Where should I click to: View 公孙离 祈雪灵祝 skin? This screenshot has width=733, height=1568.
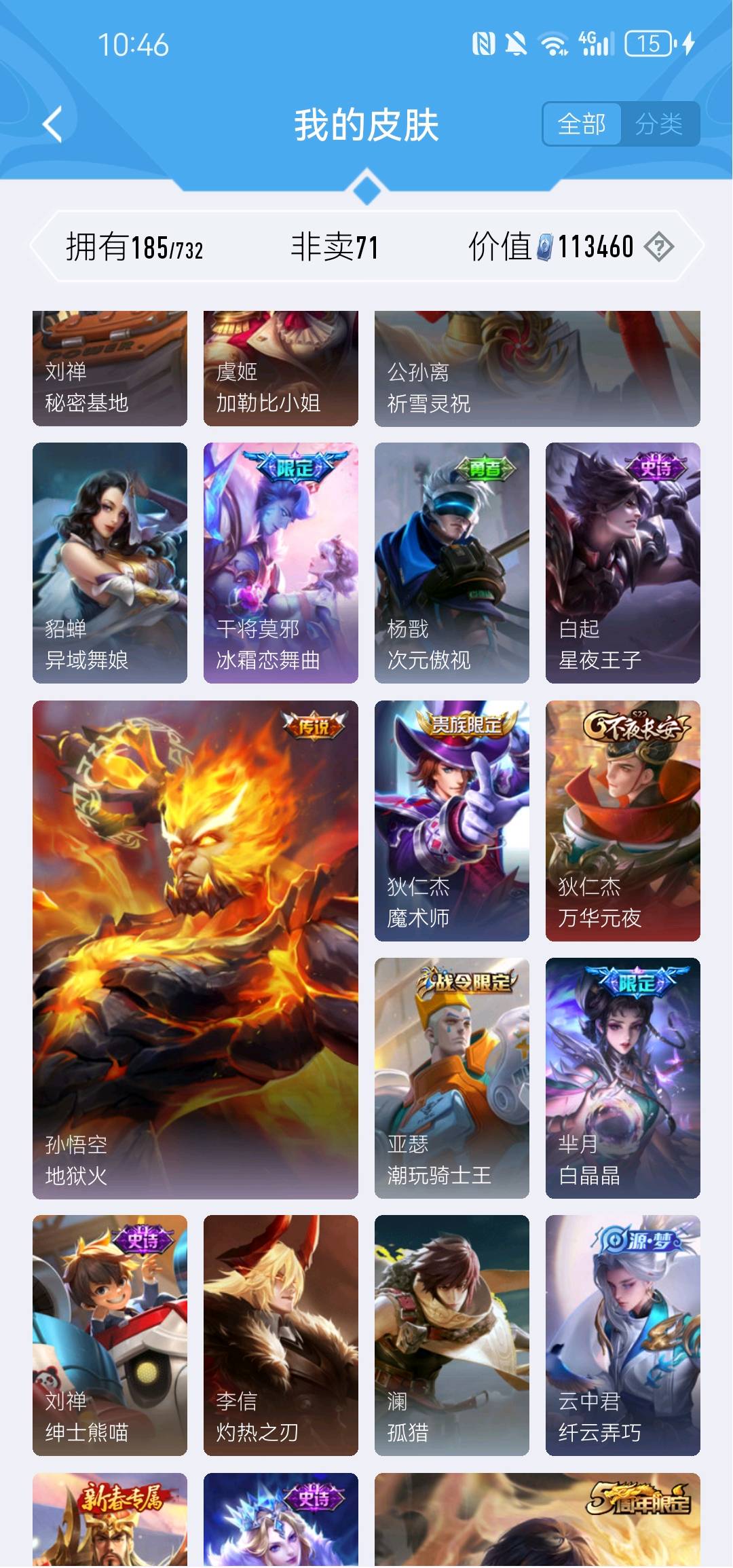click(538, 369)
